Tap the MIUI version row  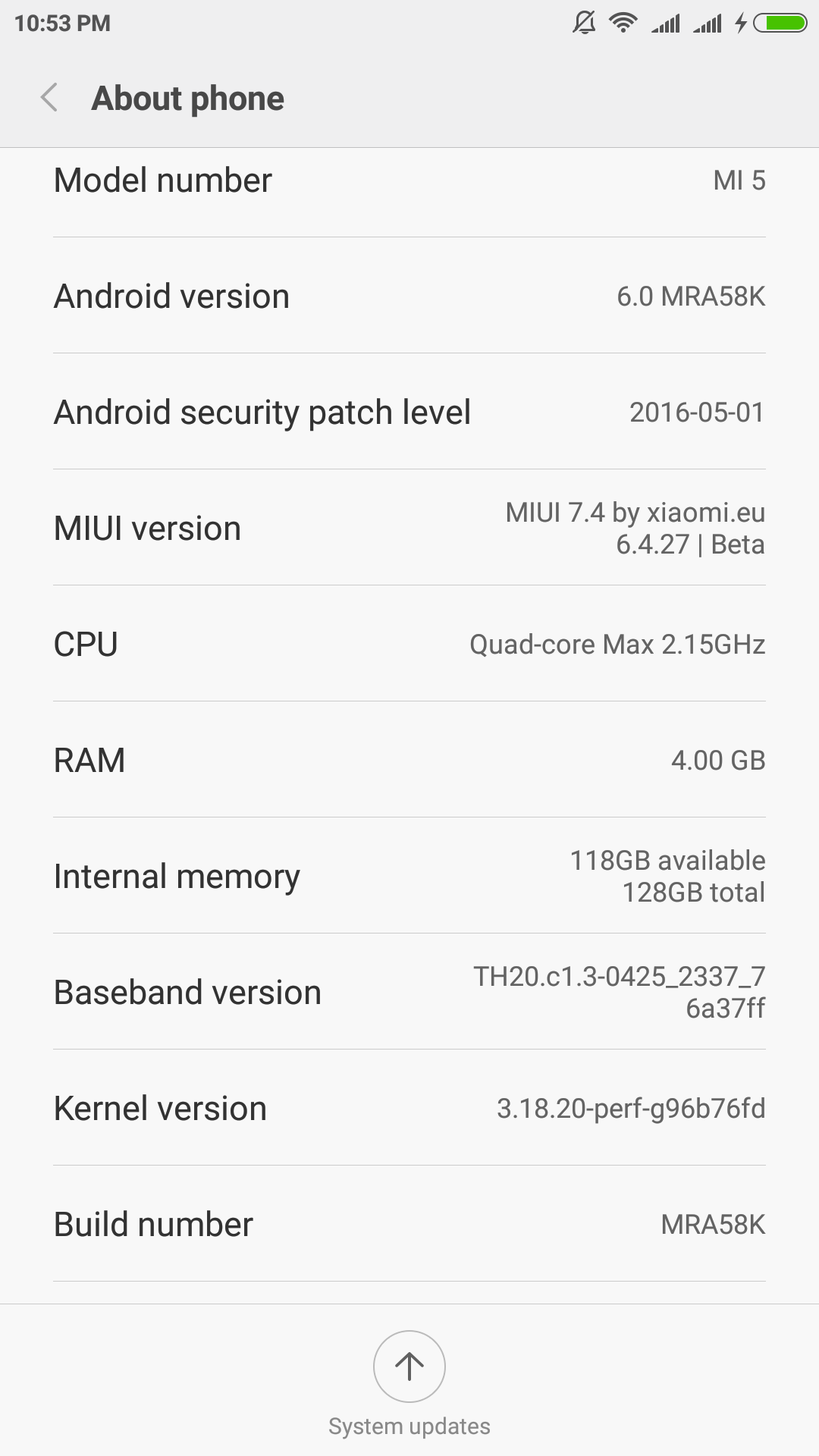[x=409, y=528]
